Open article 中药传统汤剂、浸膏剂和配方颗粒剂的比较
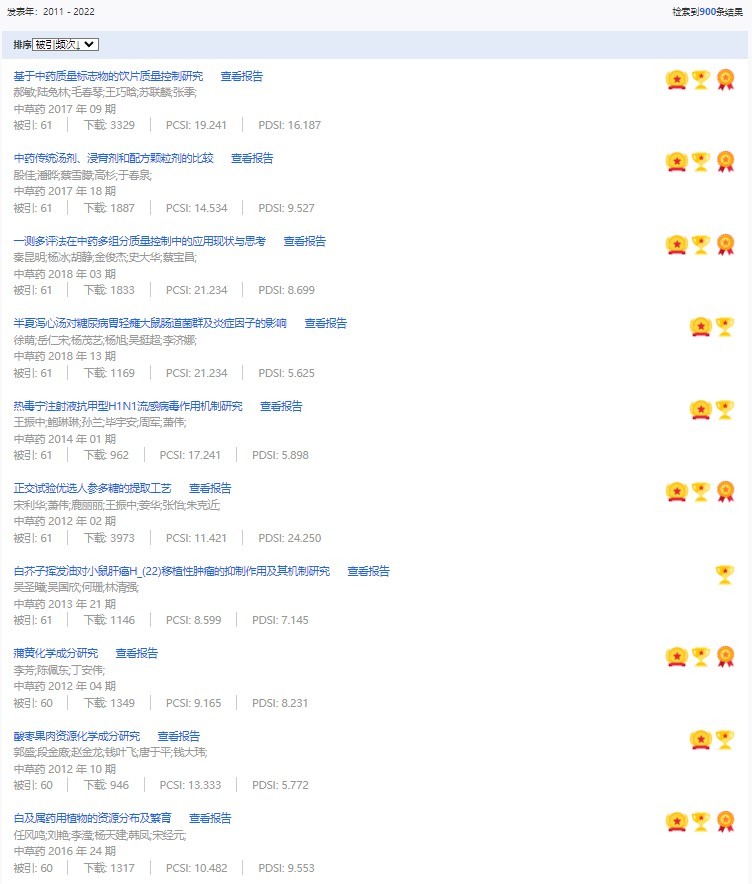Image resolution: width=752 pixels, height=884 pixels. [113, 158]
